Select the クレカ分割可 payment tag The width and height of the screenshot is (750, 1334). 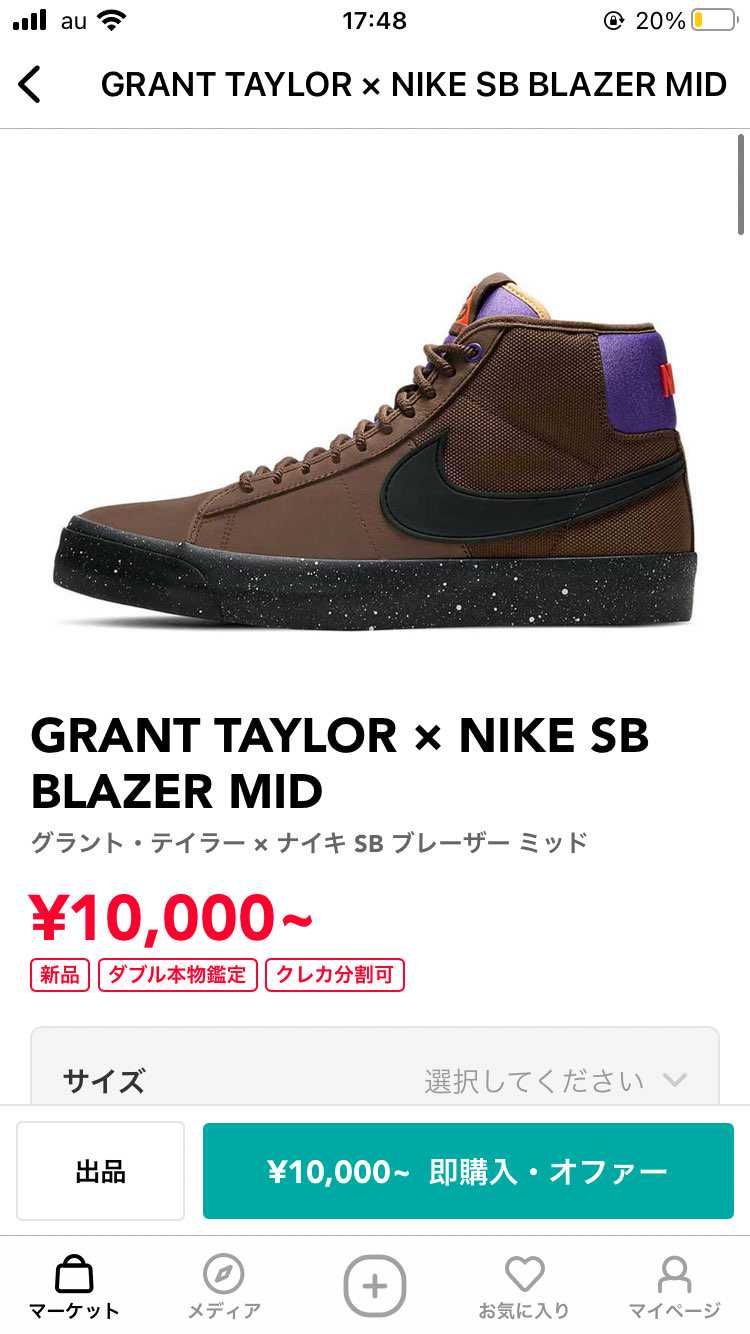coord(335,975)
